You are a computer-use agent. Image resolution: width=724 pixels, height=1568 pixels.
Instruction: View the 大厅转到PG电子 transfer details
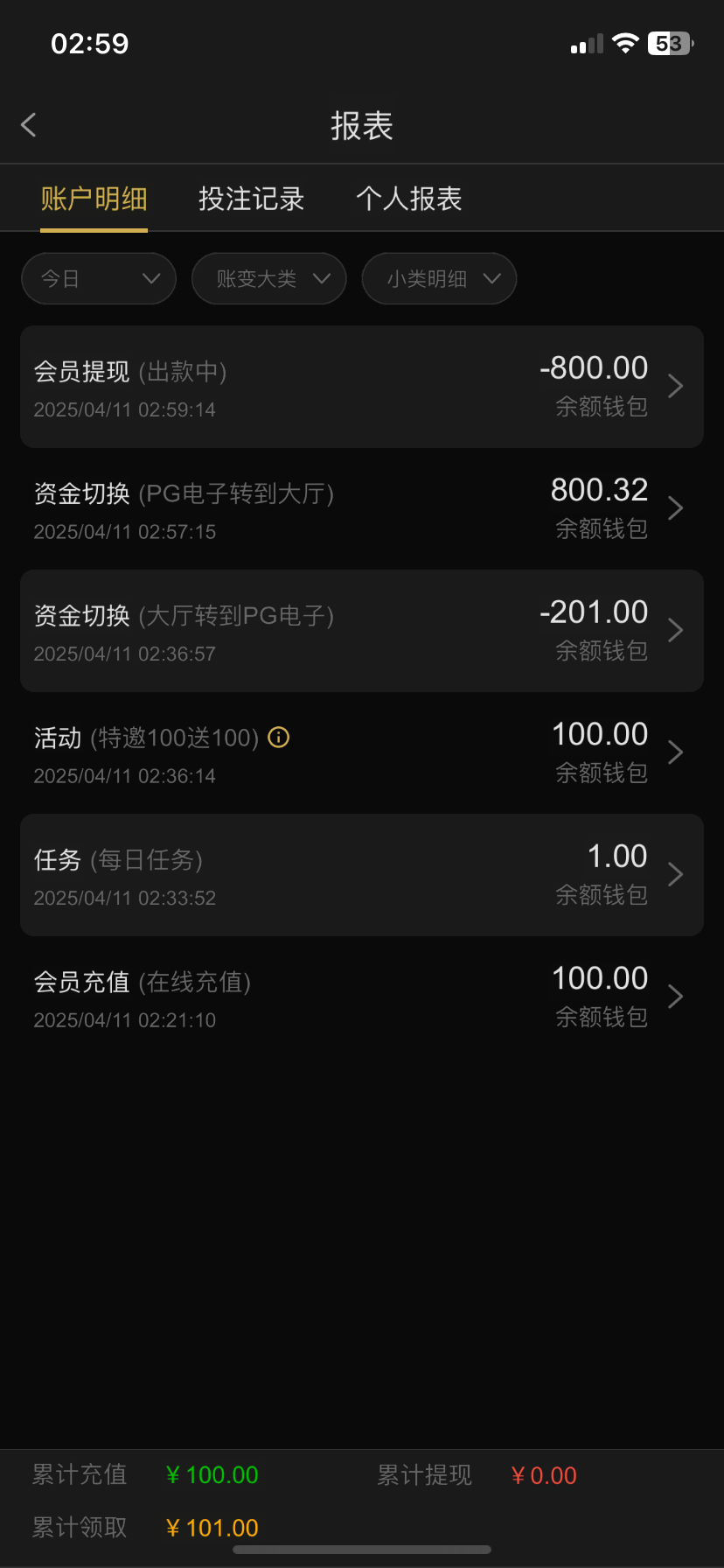click(x=361, y=631)
